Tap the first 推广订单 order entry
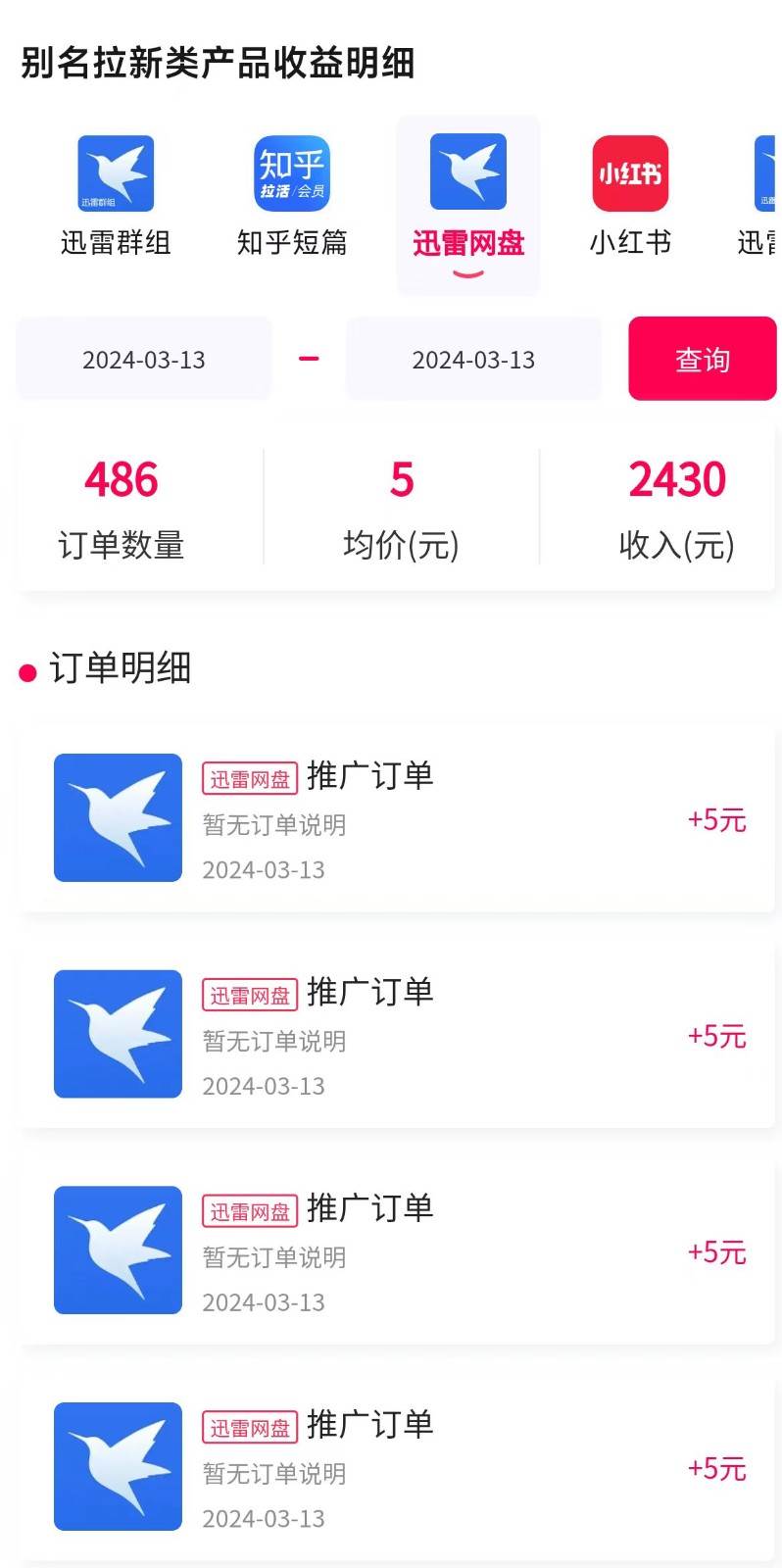782x1568 pixels. [391, 818]
